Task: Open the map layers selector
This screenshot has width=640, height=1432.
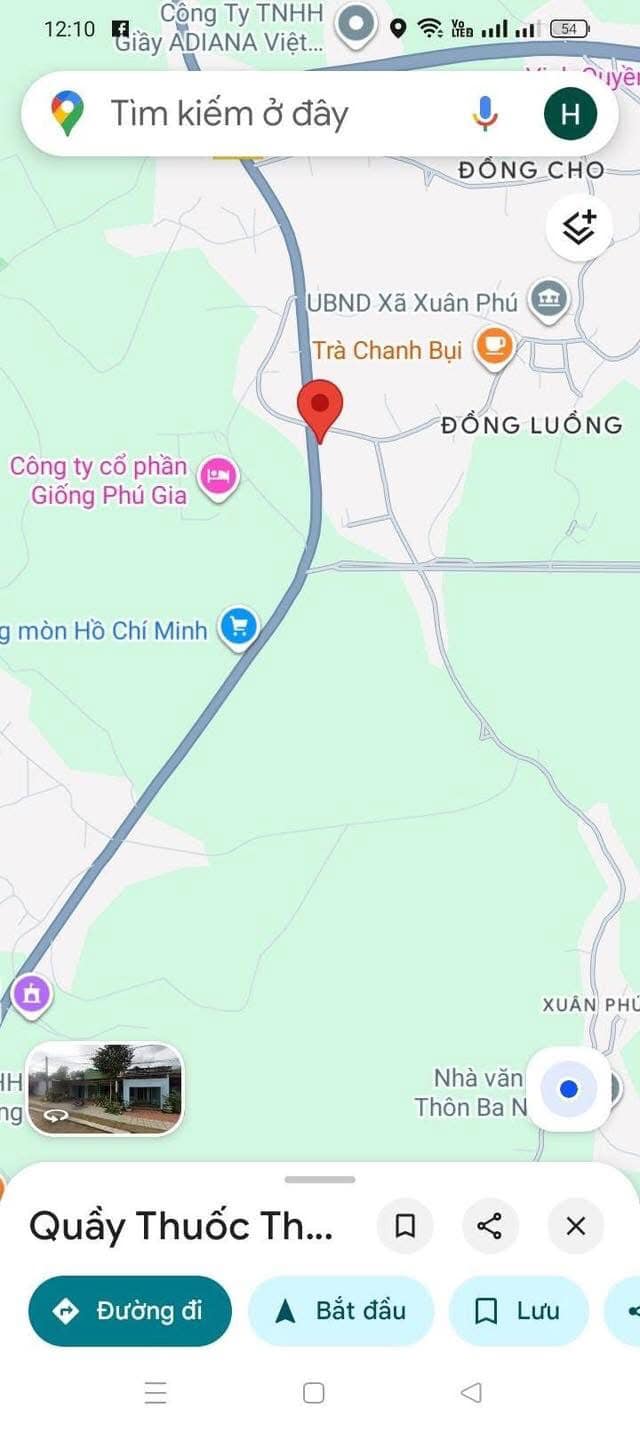Action: click(x=579, y=229)
